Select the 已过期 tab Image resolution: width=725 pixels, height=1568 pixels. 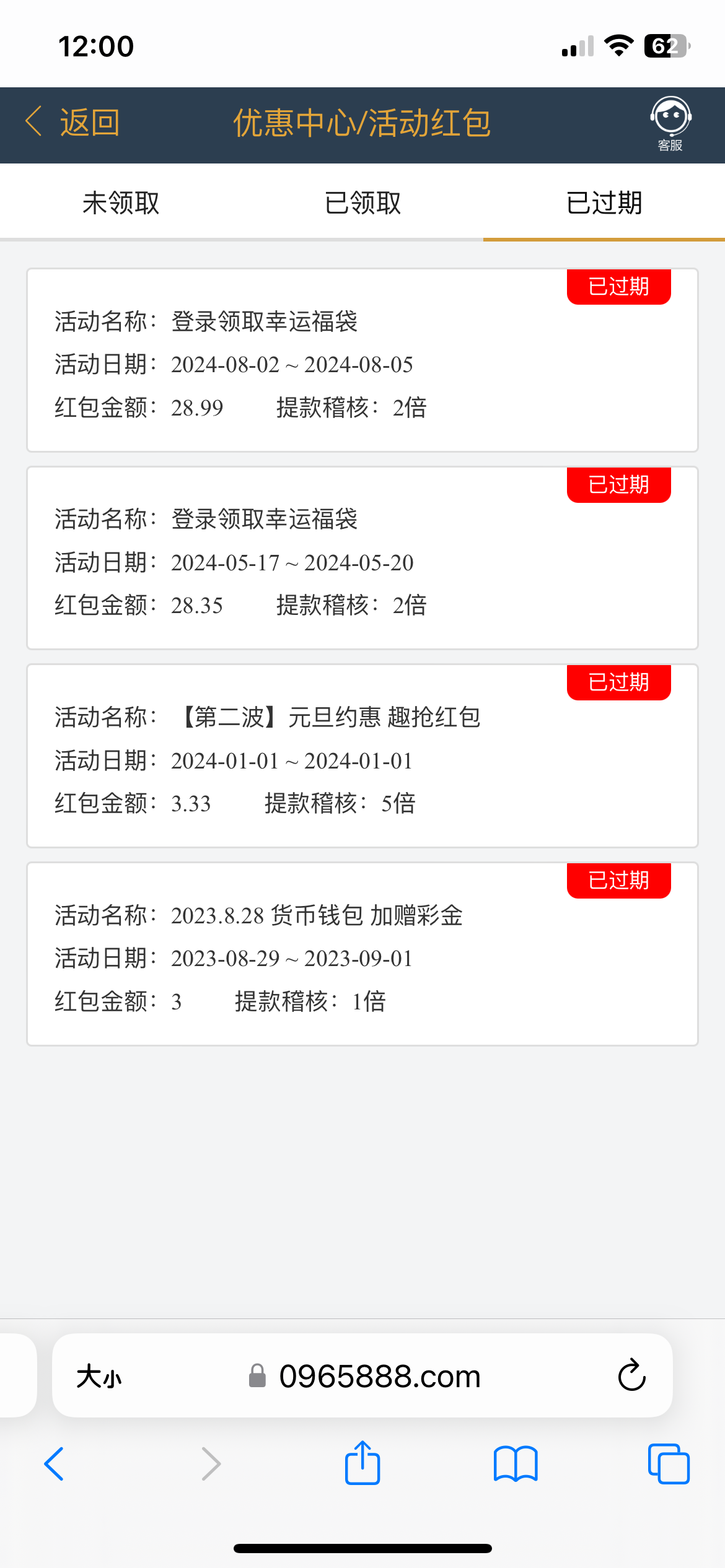pyautogui.click(x=604, y=203)
